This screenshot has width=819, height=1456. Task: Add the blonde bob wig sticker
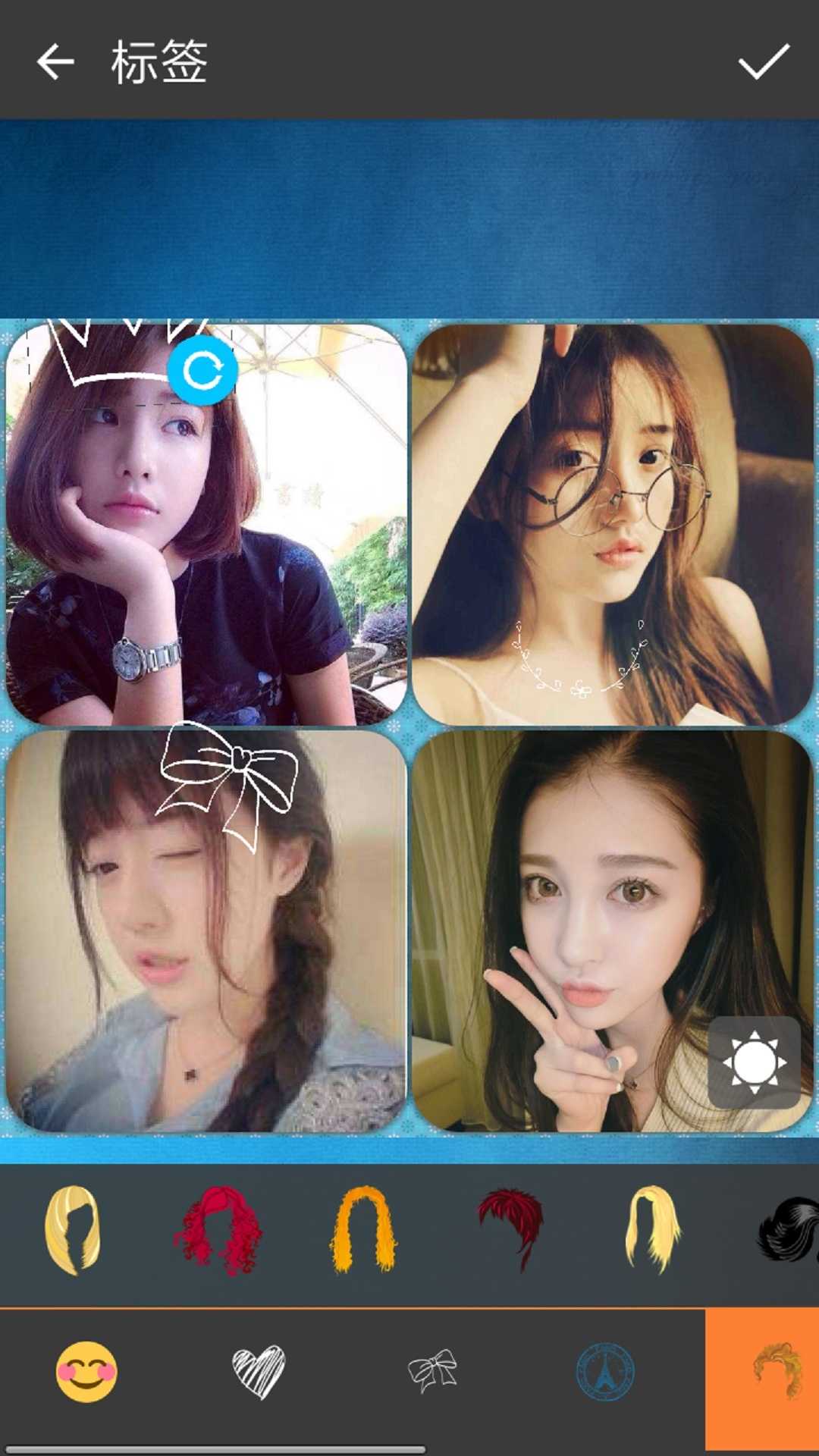click(72, 1229)
